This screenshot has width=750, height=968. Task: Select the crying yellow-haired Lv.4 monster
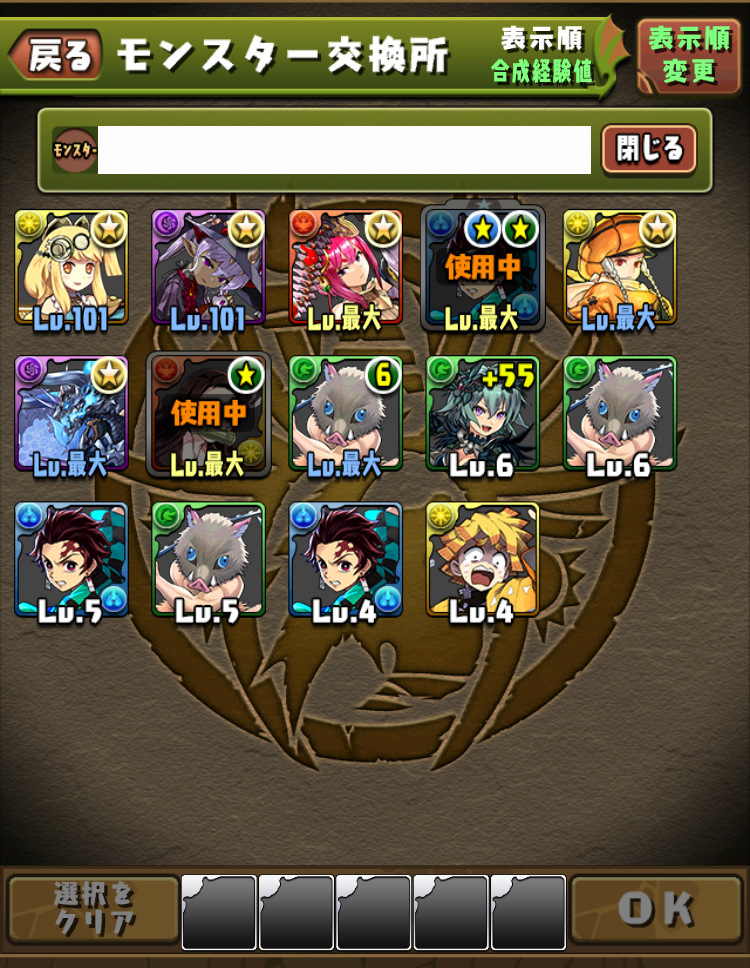pos(482,559)
